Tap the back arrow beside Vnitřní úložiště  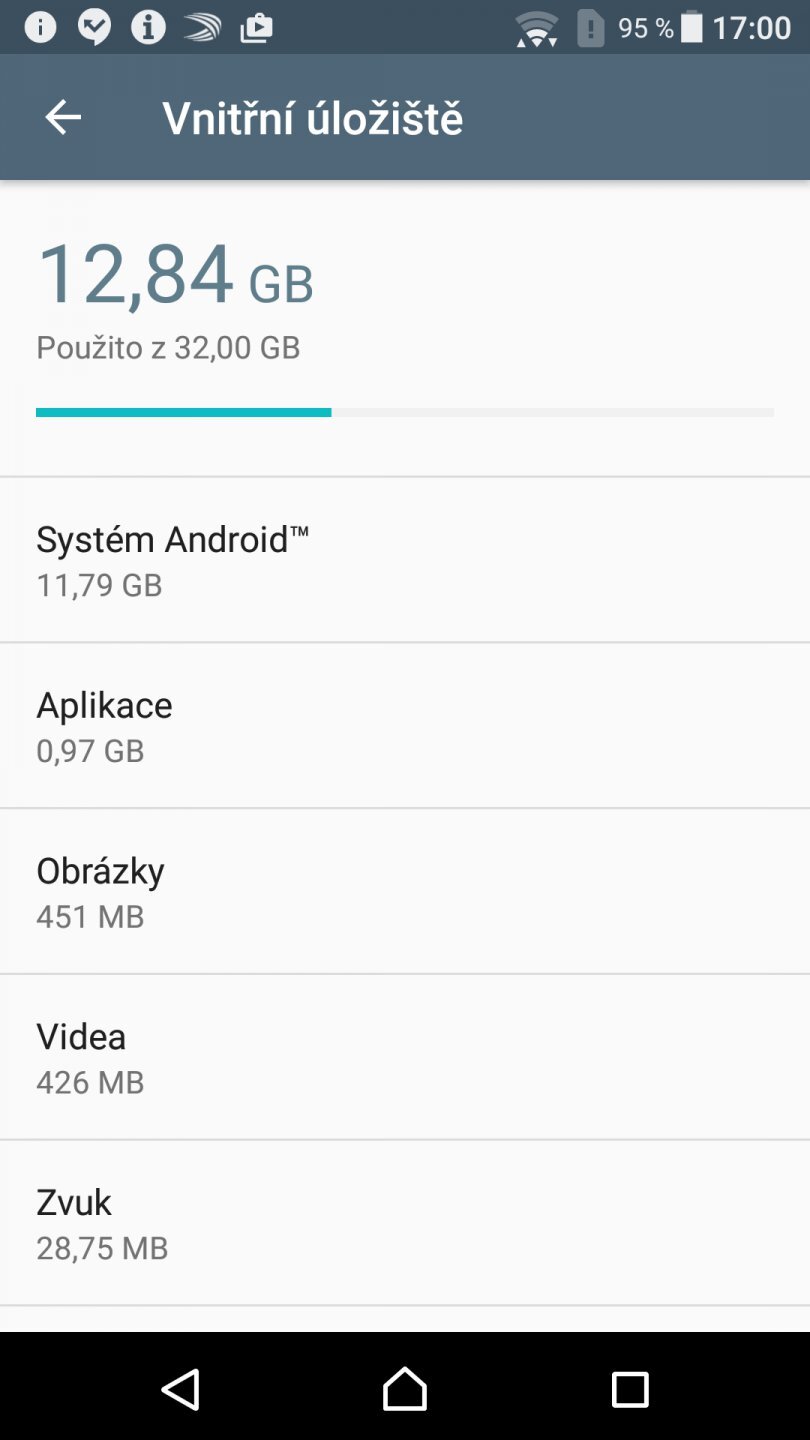point(63,116)
